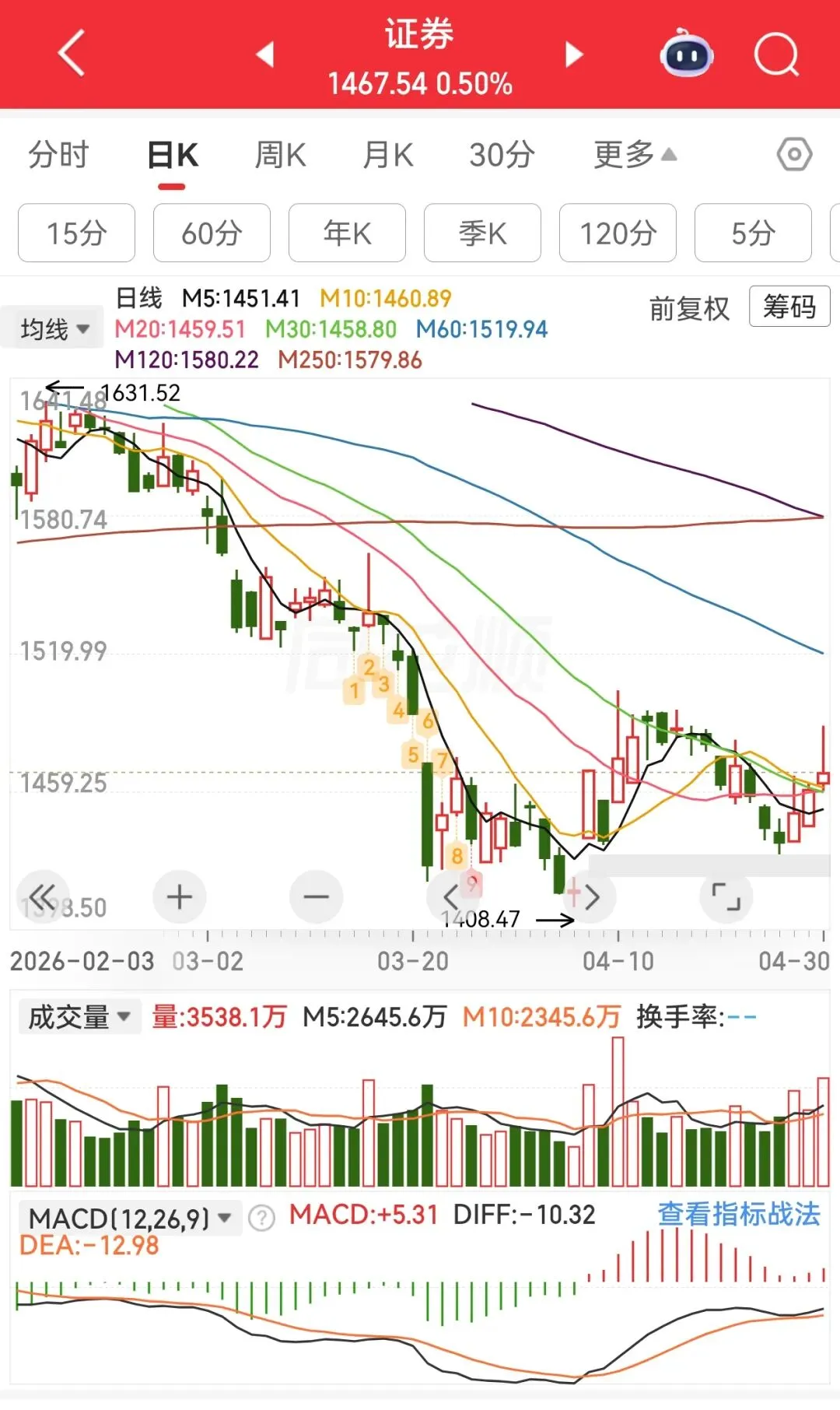Switch to the 周K tab
This screenshot has height=1410, width=840.
280,155
